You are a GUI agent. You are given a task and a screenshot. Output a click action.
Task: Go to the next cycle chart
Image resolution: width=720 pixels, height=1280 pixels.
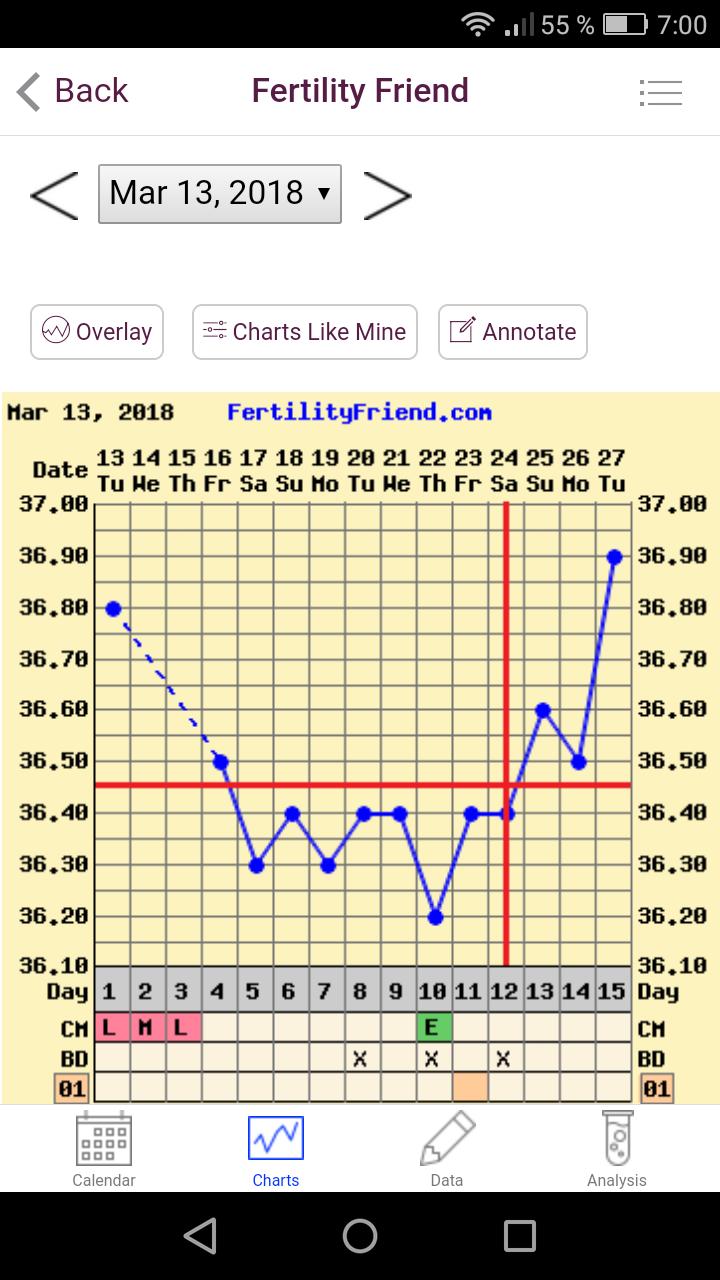(x=387, y=195)
